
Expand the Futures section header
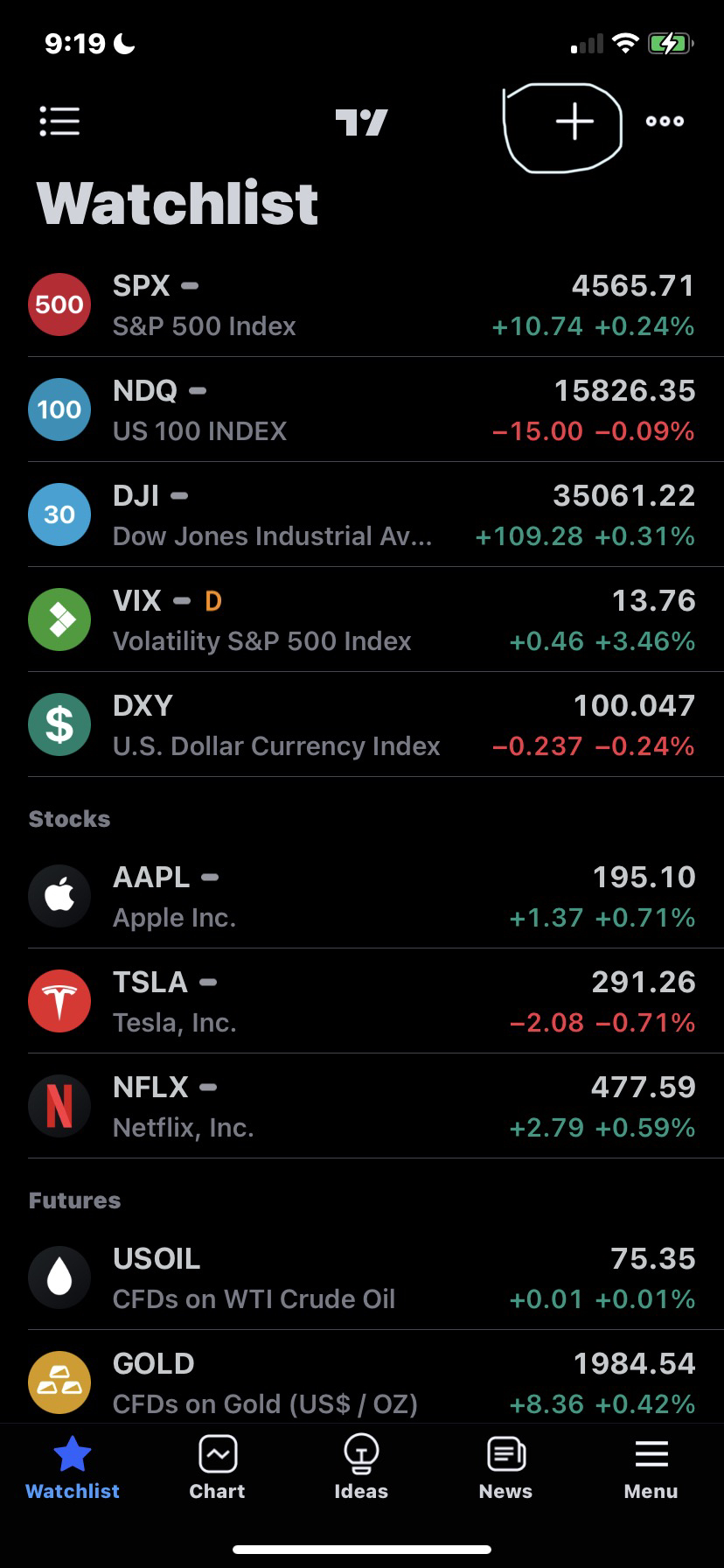[74, 1200]
